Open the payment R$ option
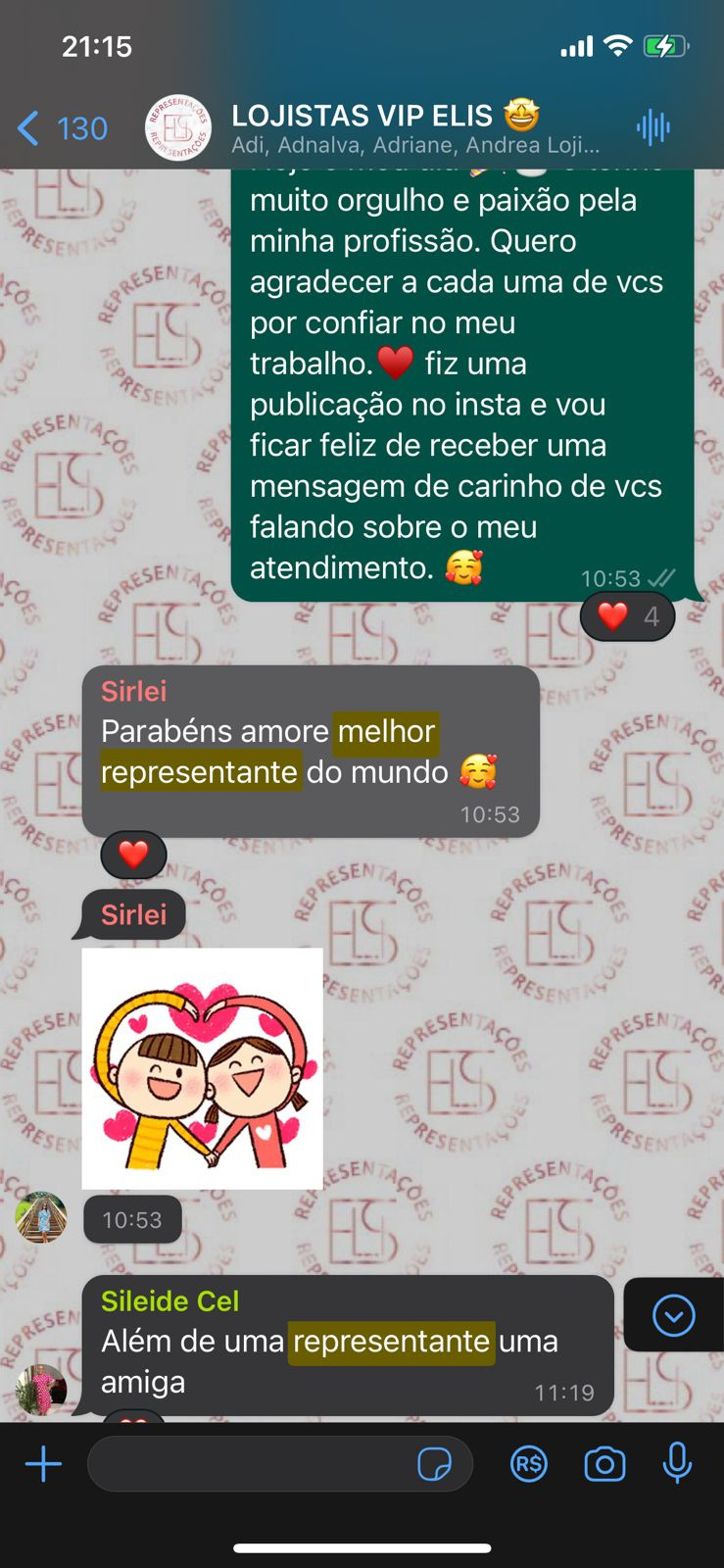724x1568 pixels. coord(528,1464)
